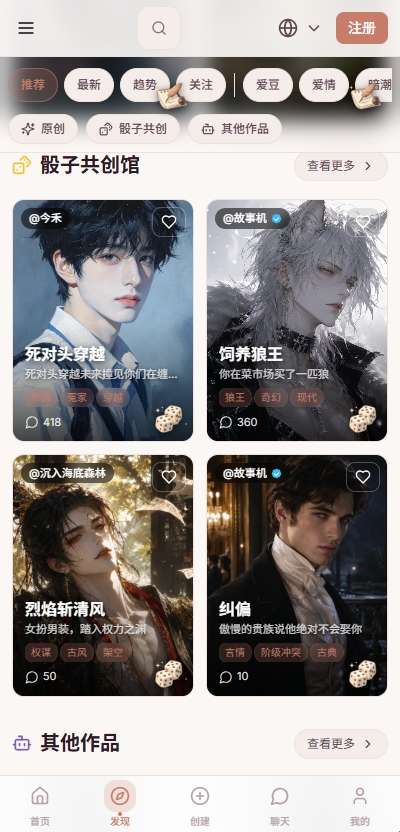400x832 pixels.
Task: Go to the 首页 tab
Action: pos(40,804)
